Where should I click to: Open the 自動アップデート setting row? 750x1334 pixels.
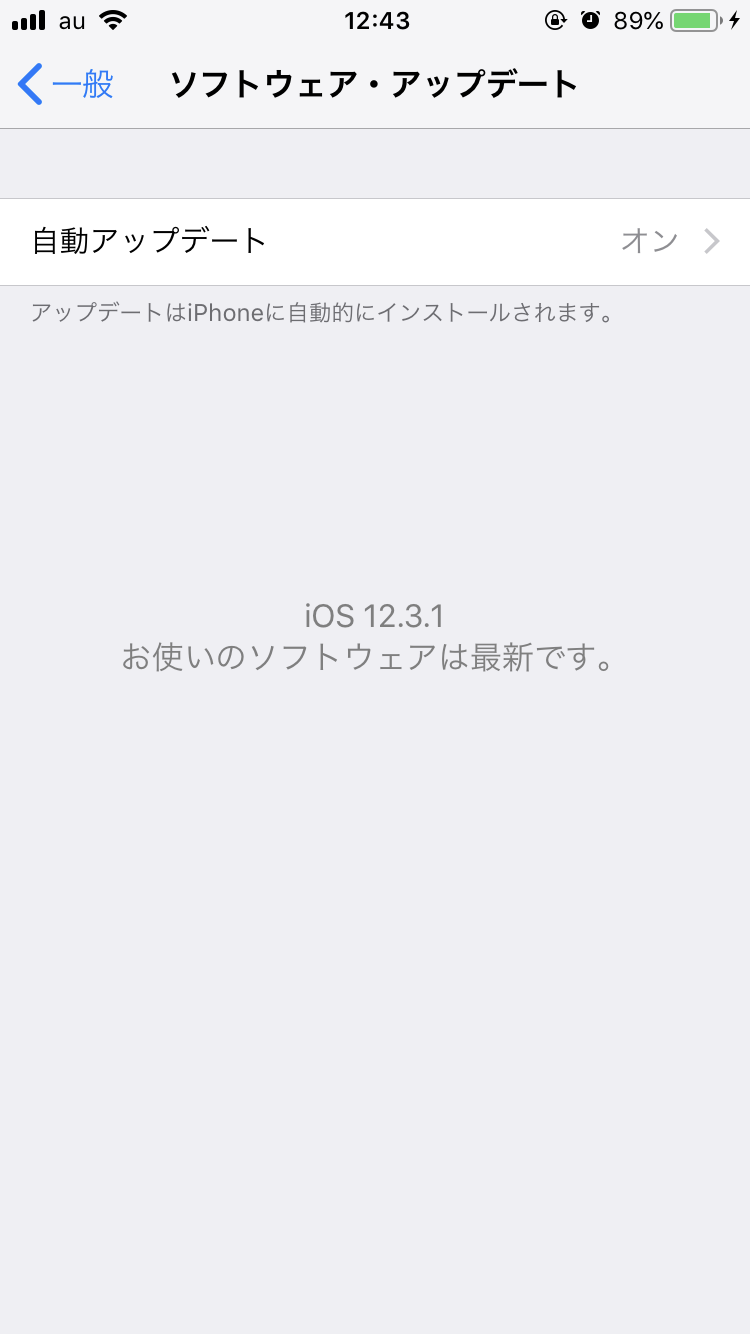375,242
